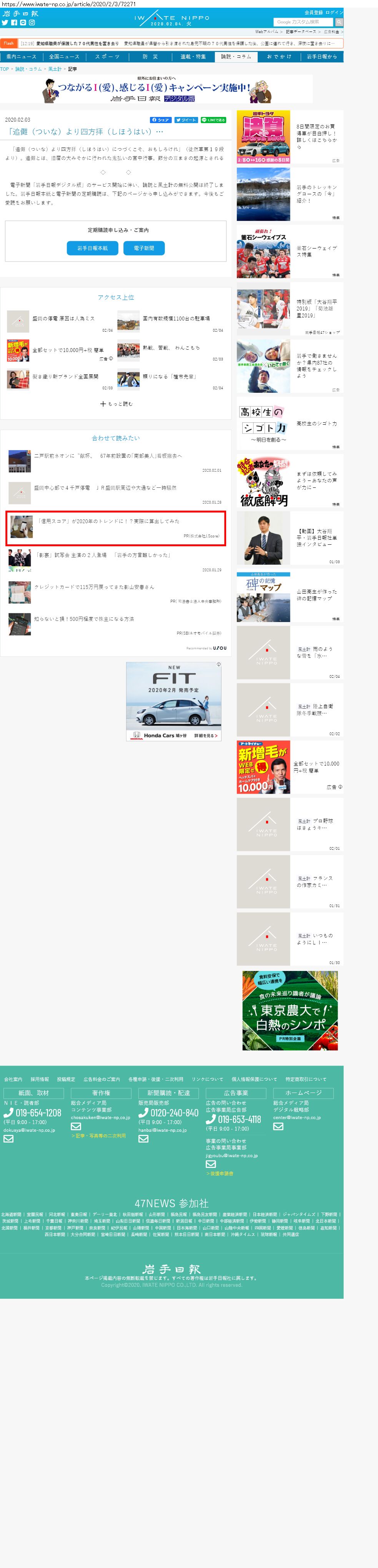
Task: View the 山田高生が作った碑の記憶マップ card
Action: click(x=290, y=595)
